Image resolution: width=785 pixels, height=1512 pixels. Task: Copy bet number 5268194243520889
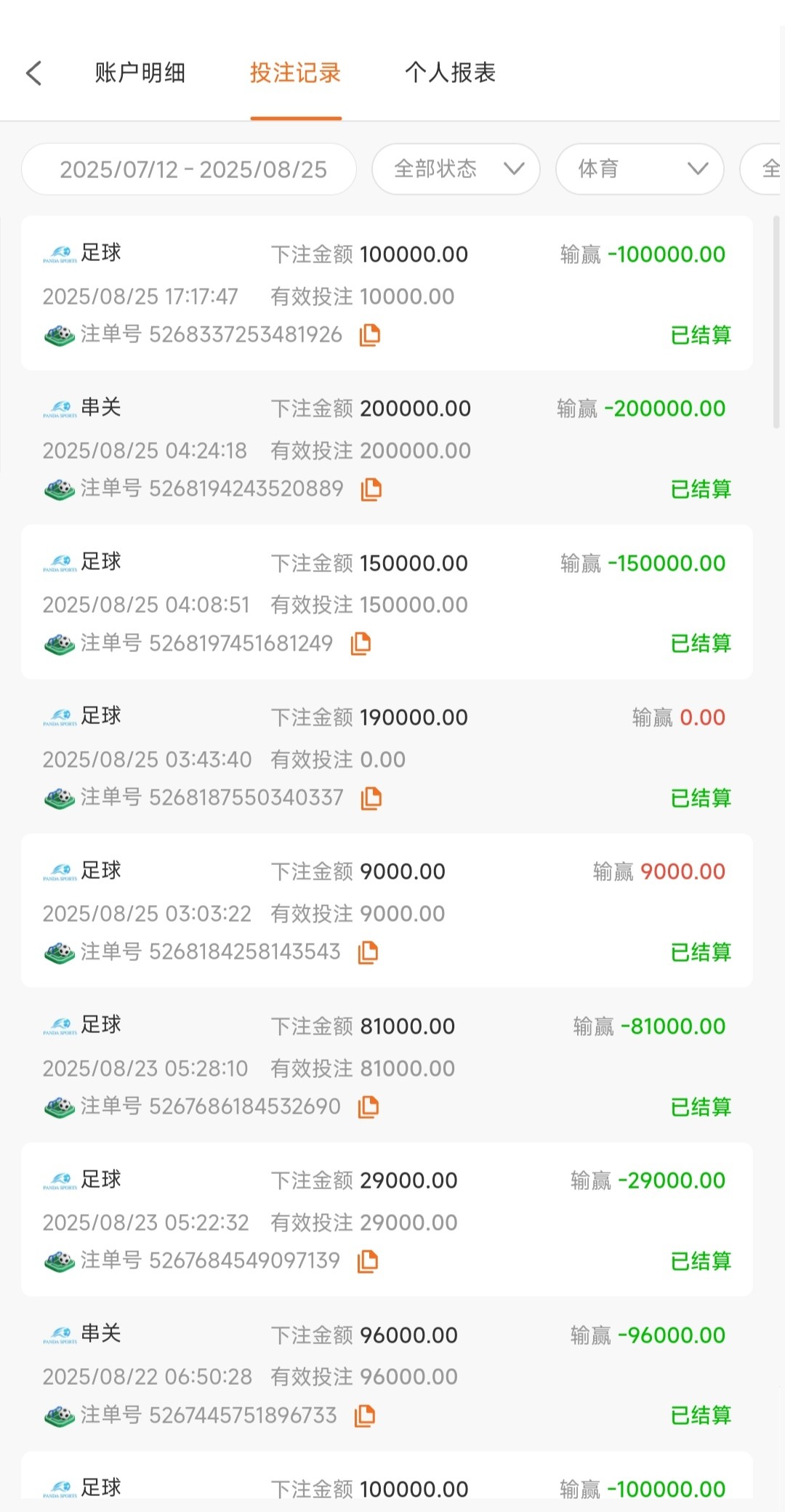tap(371, 489)
